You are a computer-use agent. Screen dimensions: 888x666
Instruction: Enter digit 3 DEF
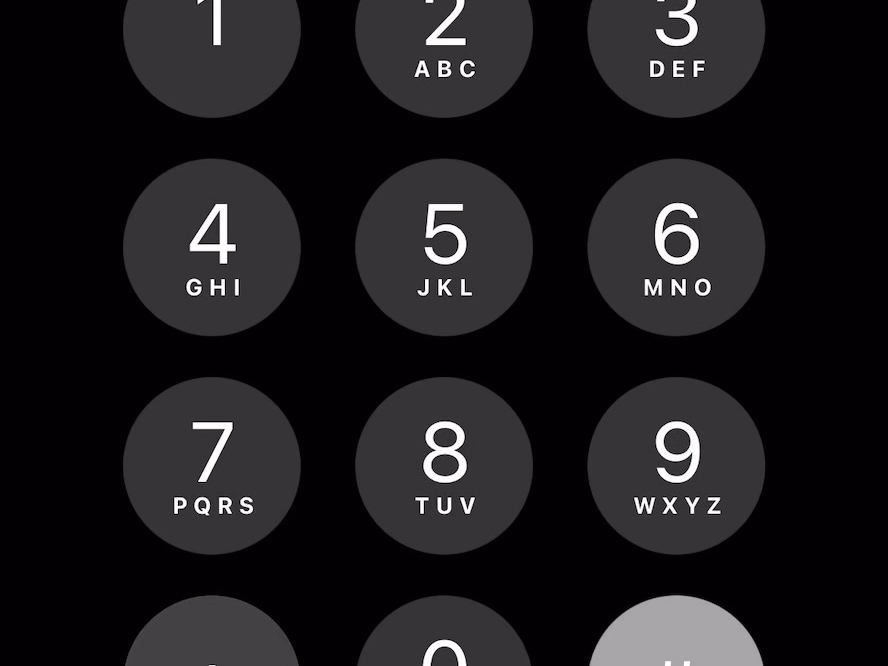[x=676, y=40]
